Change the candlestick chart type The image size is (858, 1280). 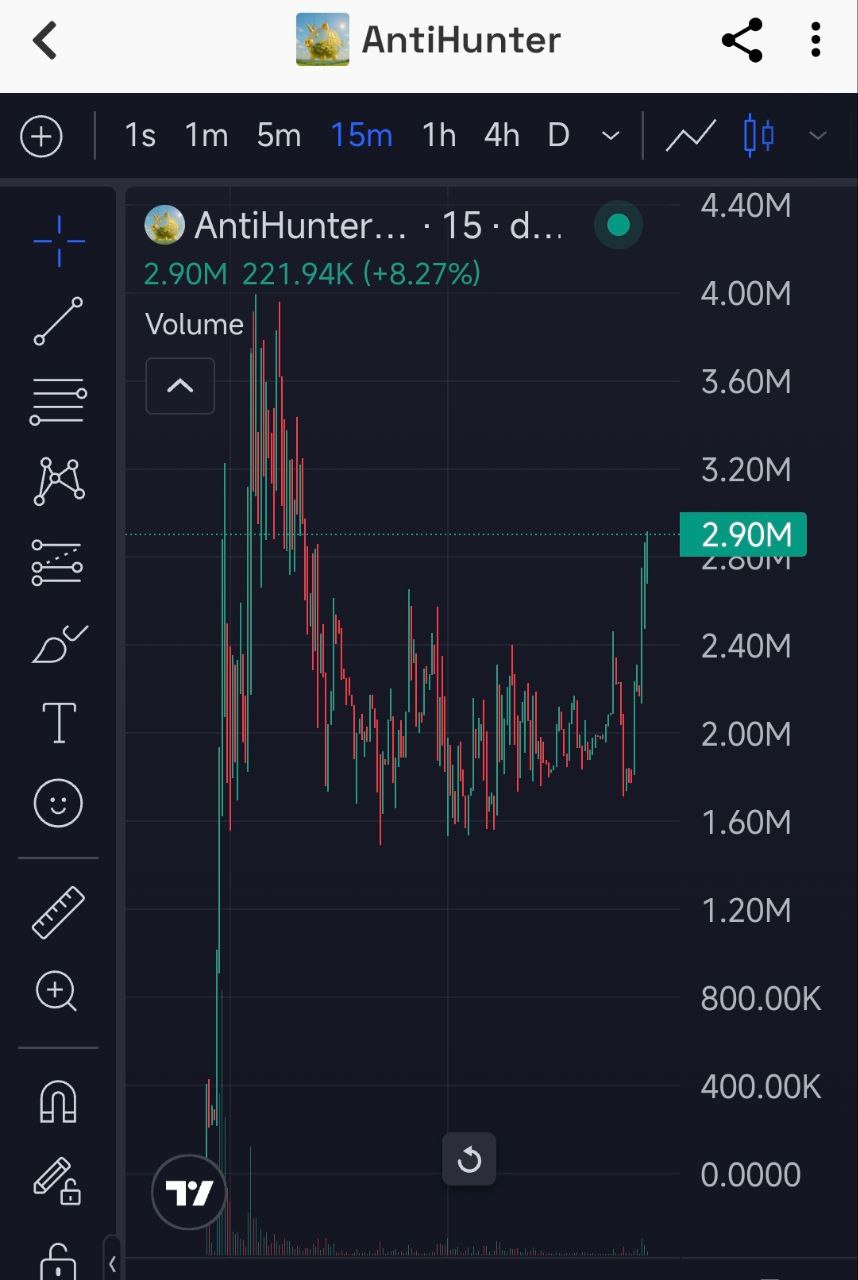pos(760,136)
